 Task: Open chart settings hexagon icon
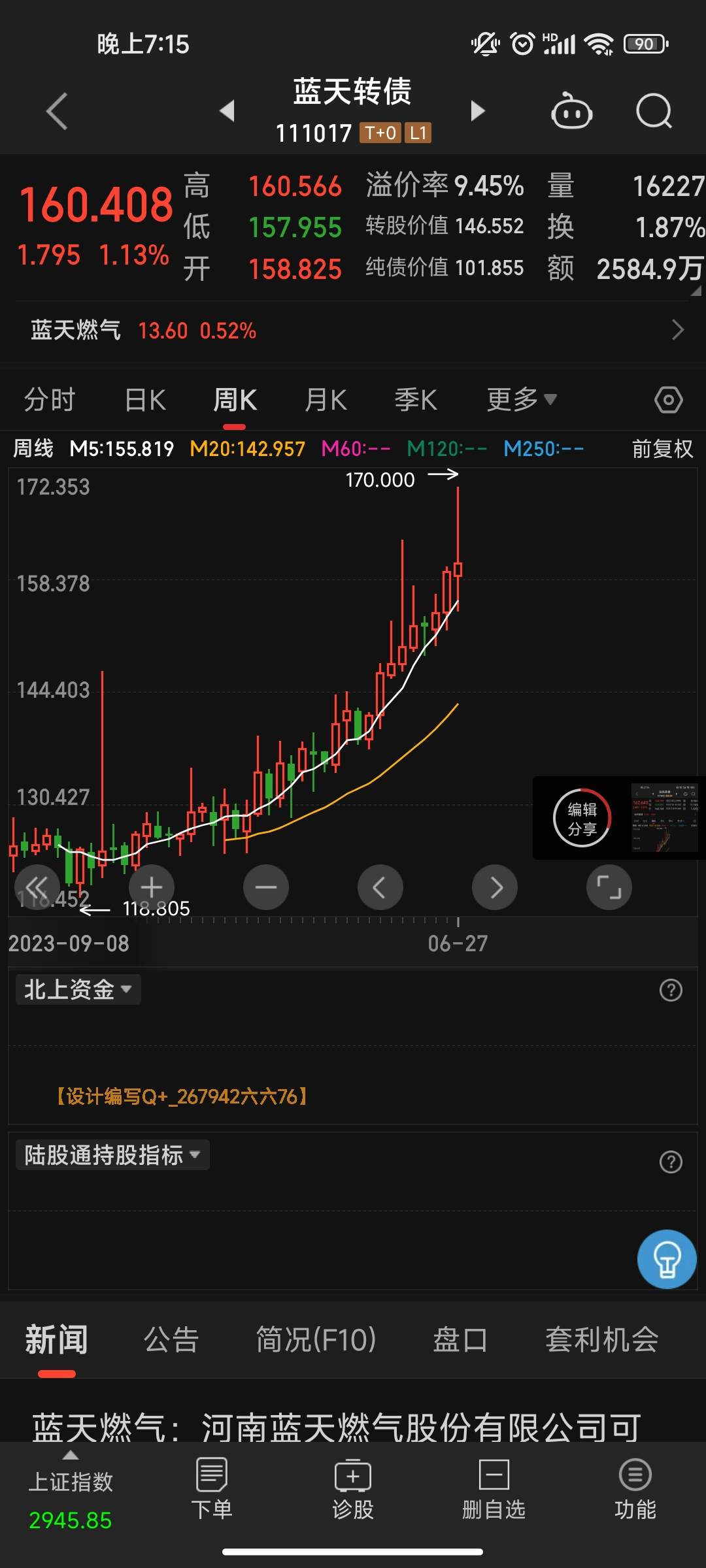(x=668, y=400)
